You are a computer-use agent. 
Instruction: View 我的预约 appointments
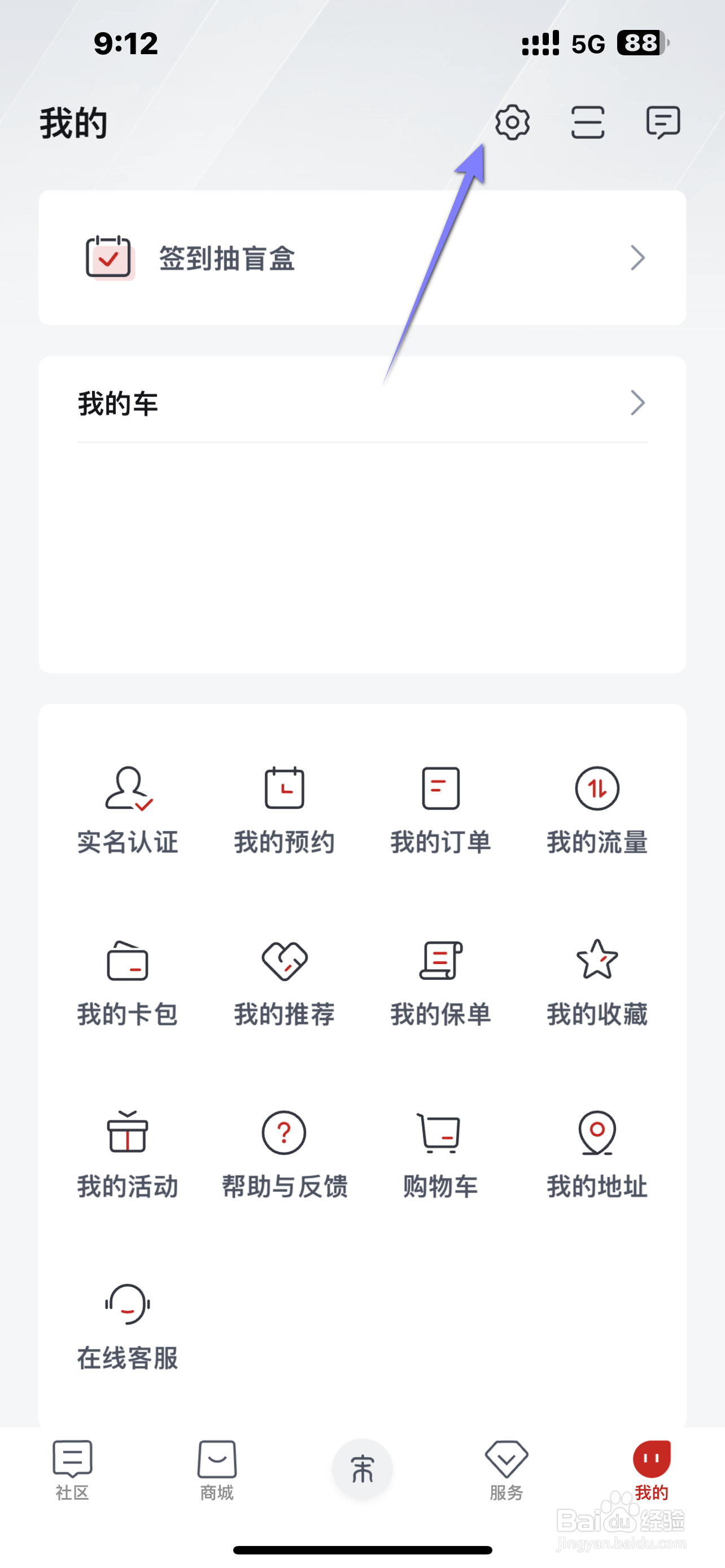(283, 809)
